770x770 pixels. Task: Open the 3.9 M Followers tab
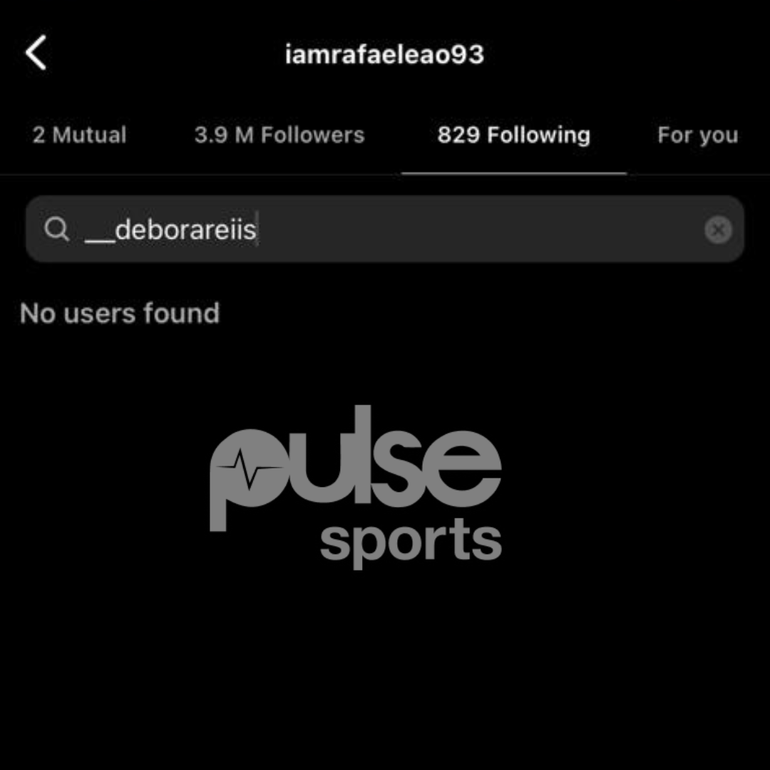(x=279, y=135)
